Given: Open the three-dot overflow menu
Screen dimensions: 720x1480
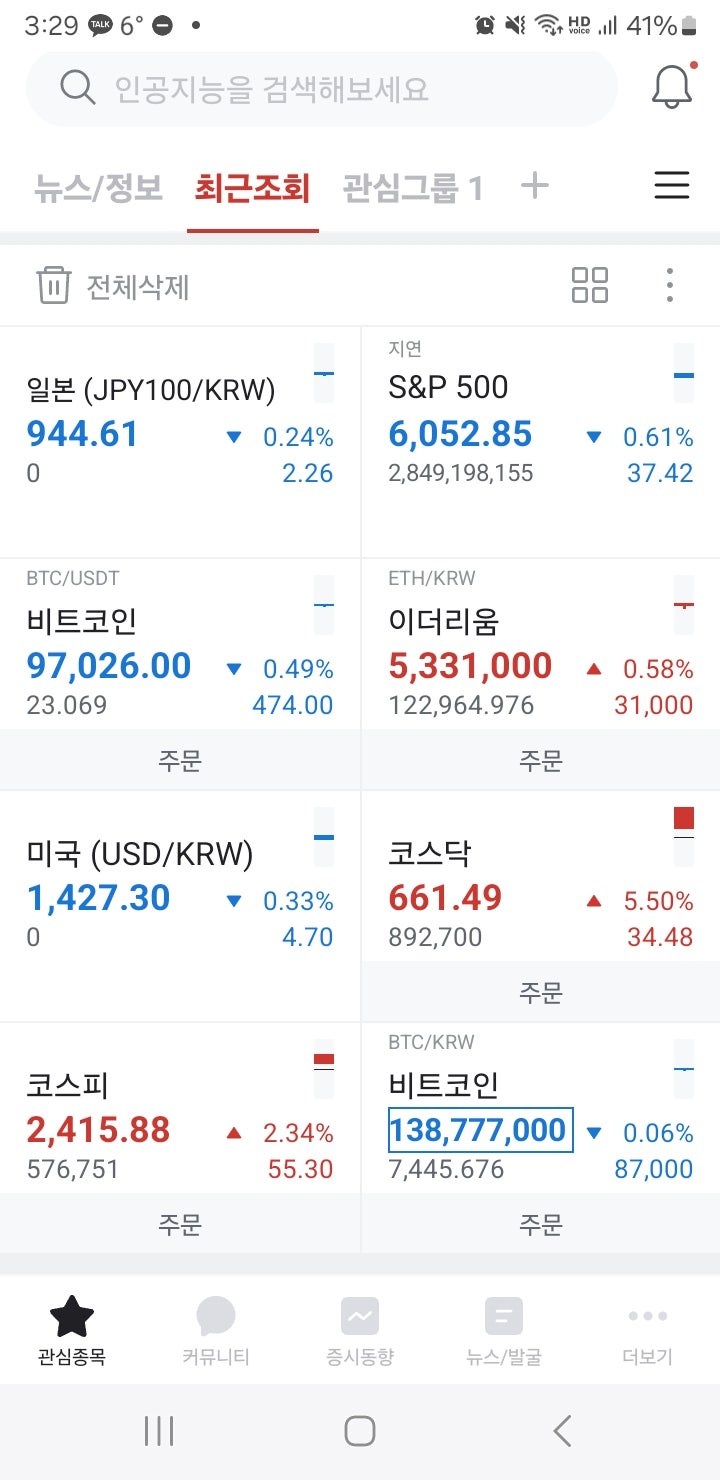Looking at the screenshot, I should [669, 285].
